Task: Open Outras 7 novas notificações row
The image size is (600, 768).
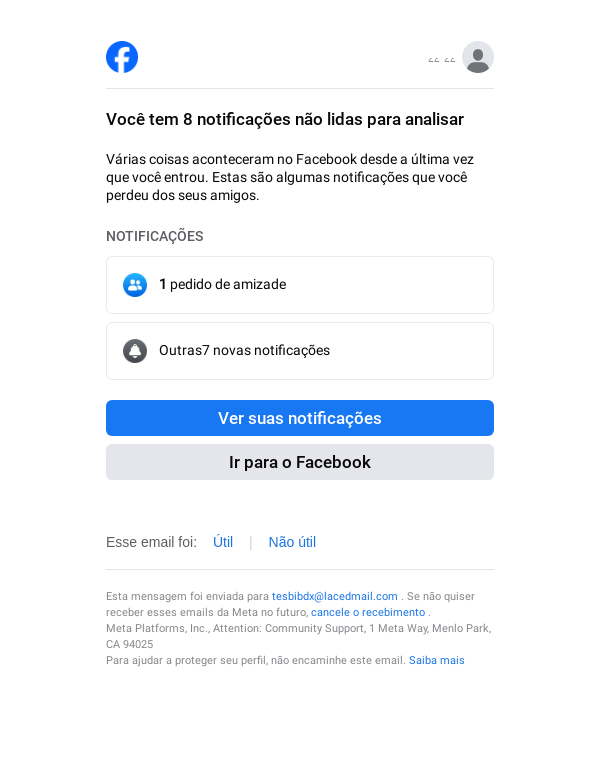Action: 299,351
